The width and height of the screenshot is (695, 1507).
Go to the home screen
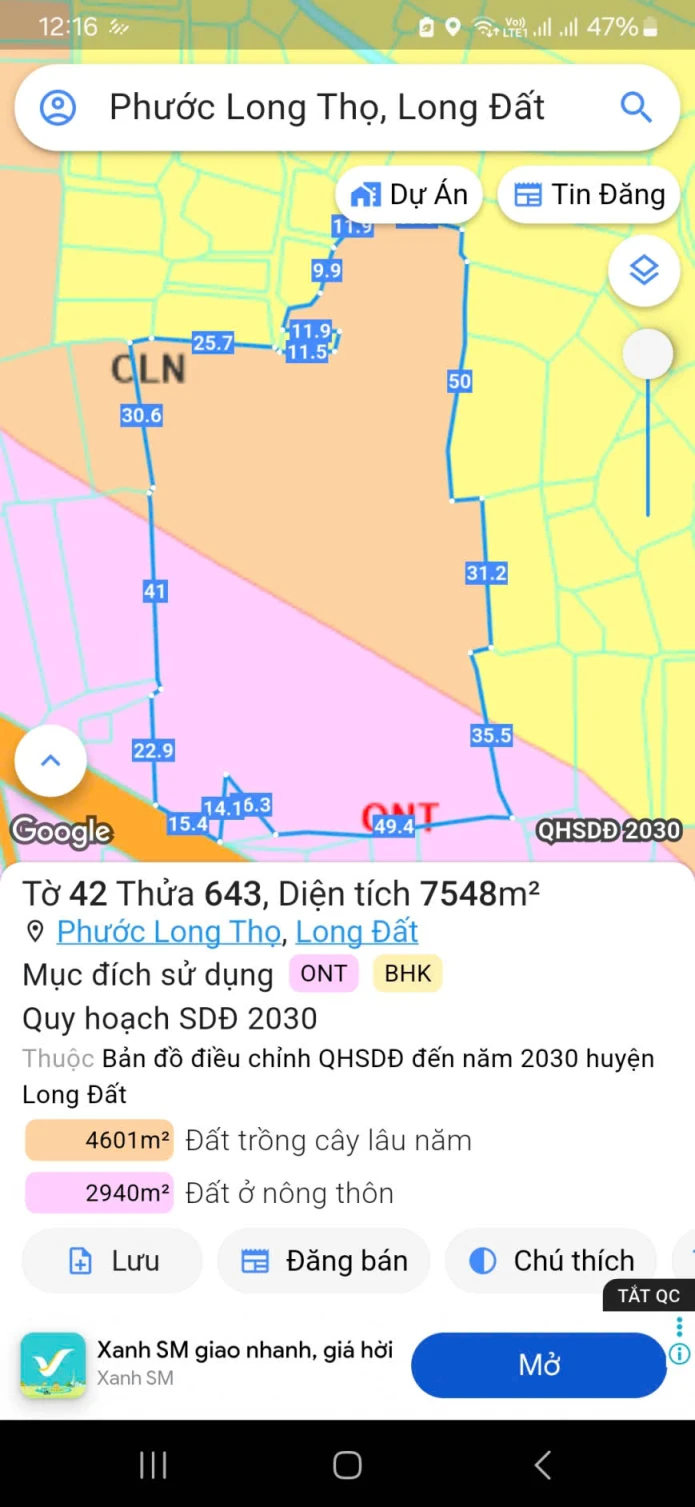[347, 1466]
